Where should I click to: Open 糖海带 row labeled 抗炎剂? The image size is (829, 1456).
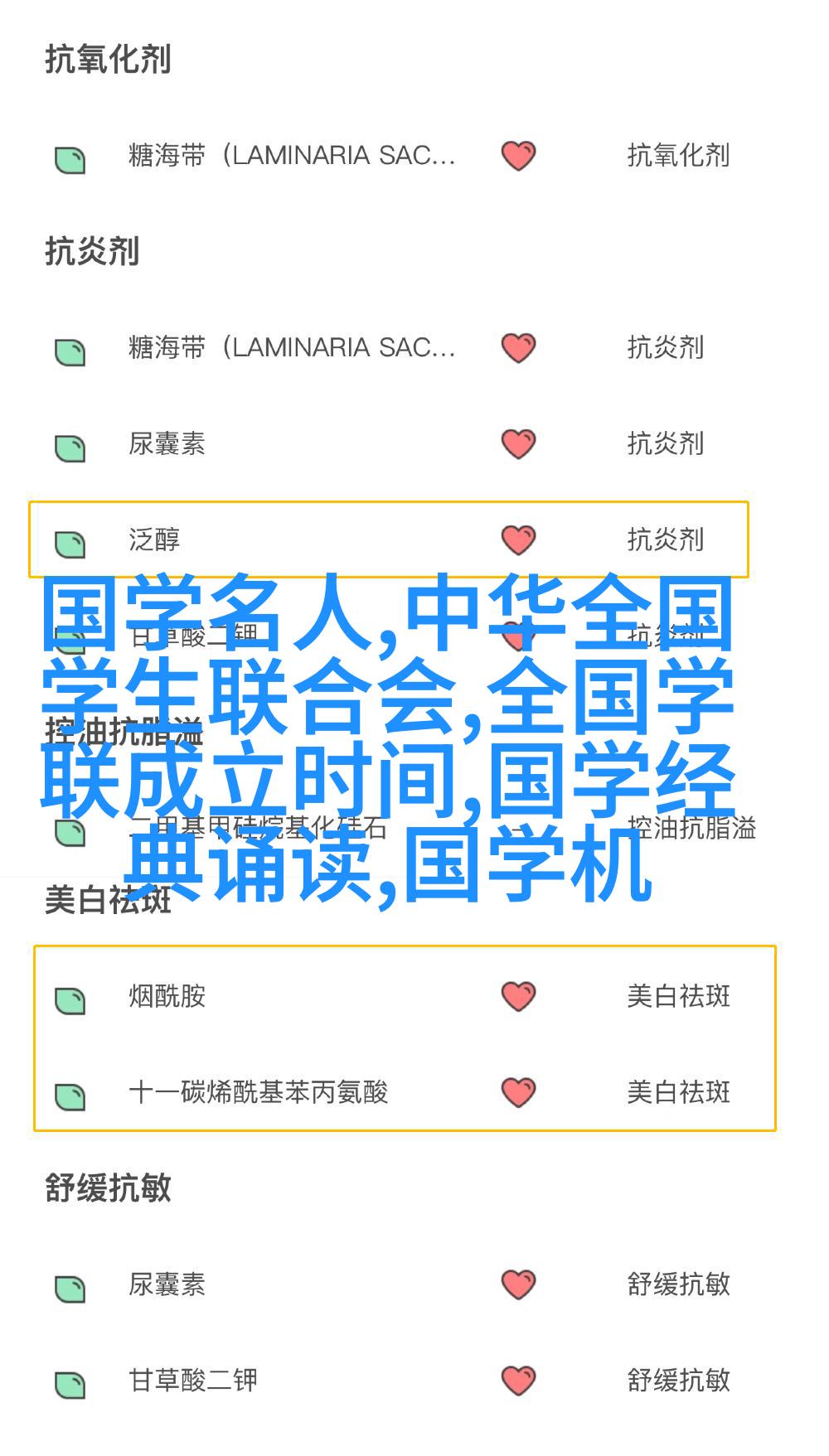292,348
